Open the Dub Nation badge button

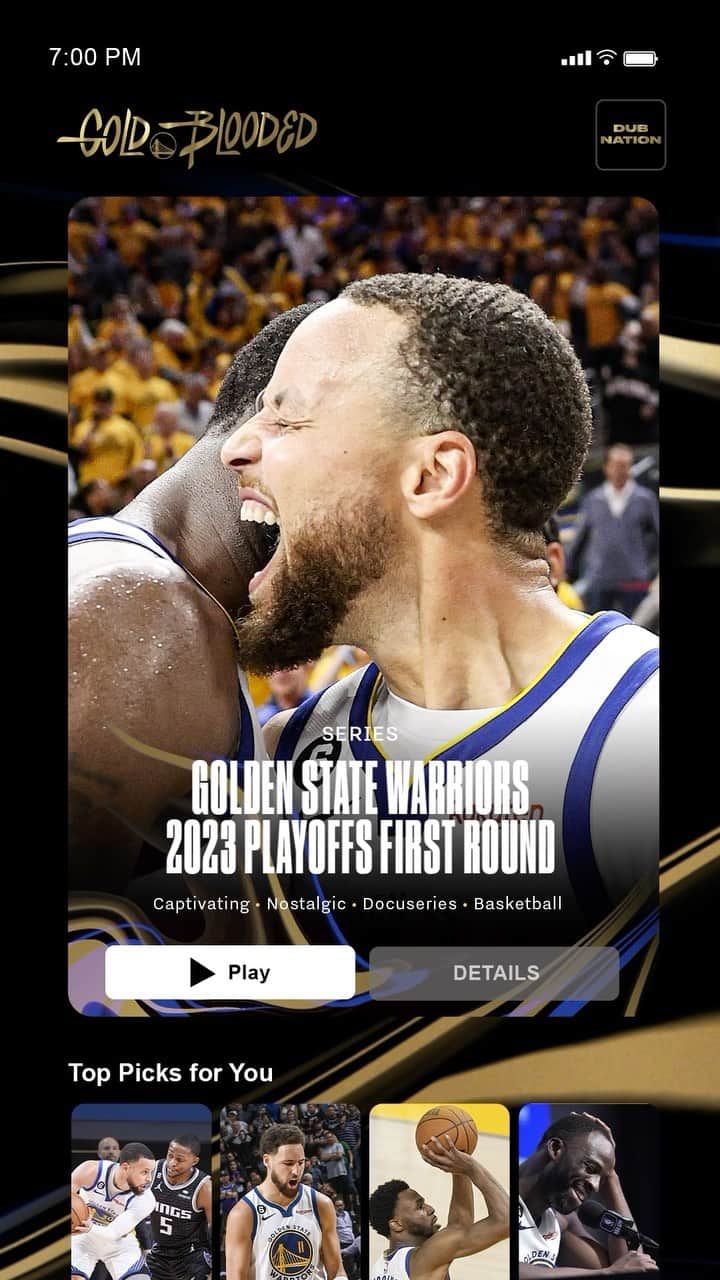tap(630, 135)
